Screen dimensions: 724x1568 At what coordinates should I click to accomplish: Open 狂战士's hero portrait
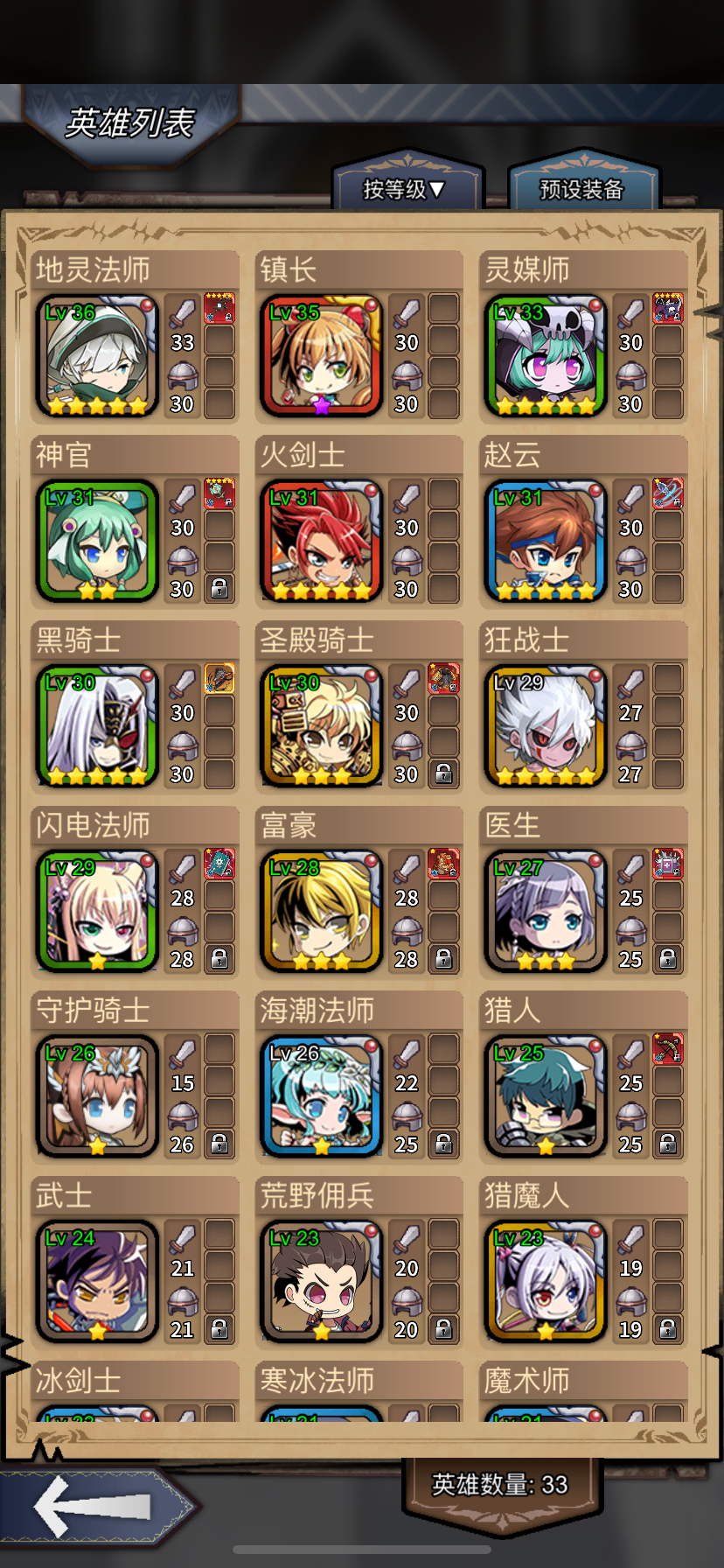coord(545,725)
